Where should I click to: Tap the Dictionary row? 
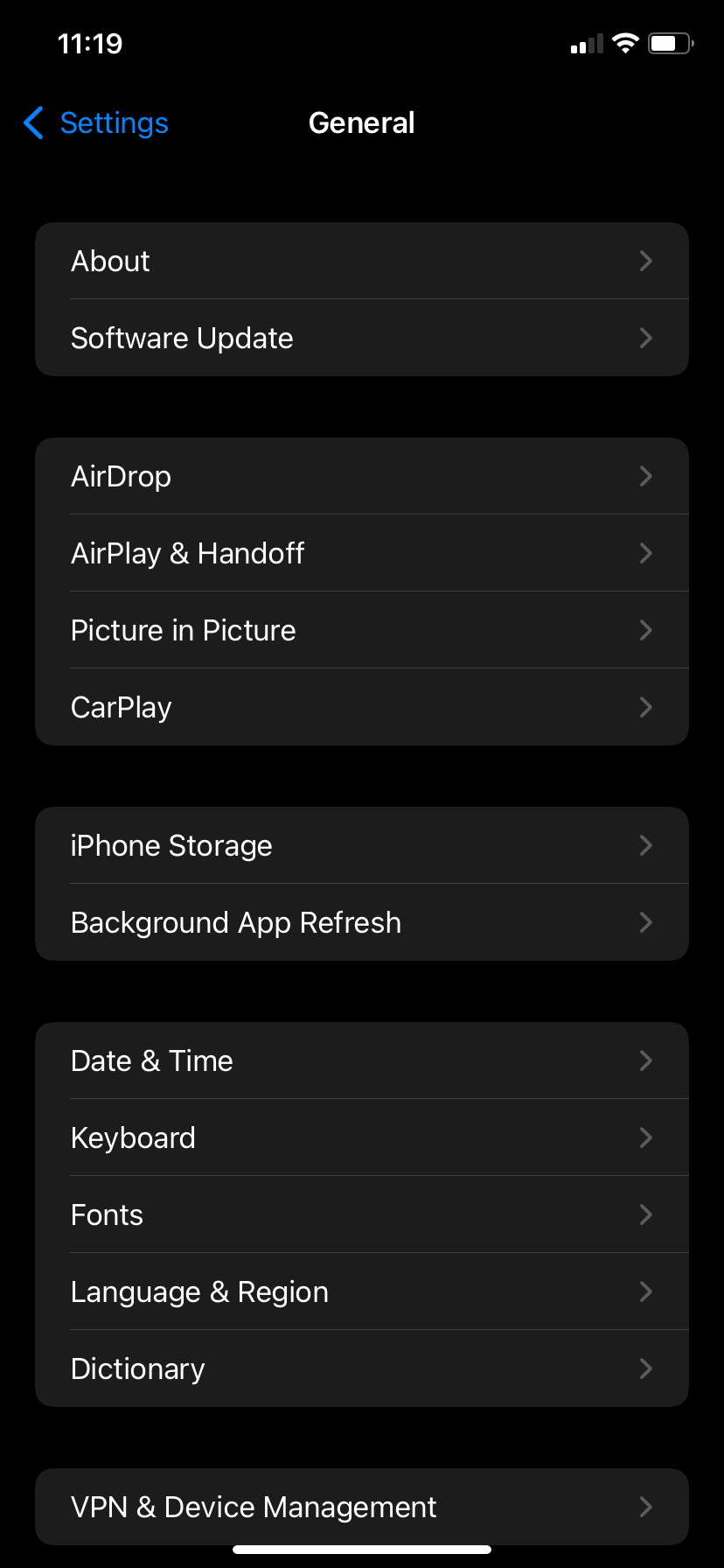[361, 1368]
